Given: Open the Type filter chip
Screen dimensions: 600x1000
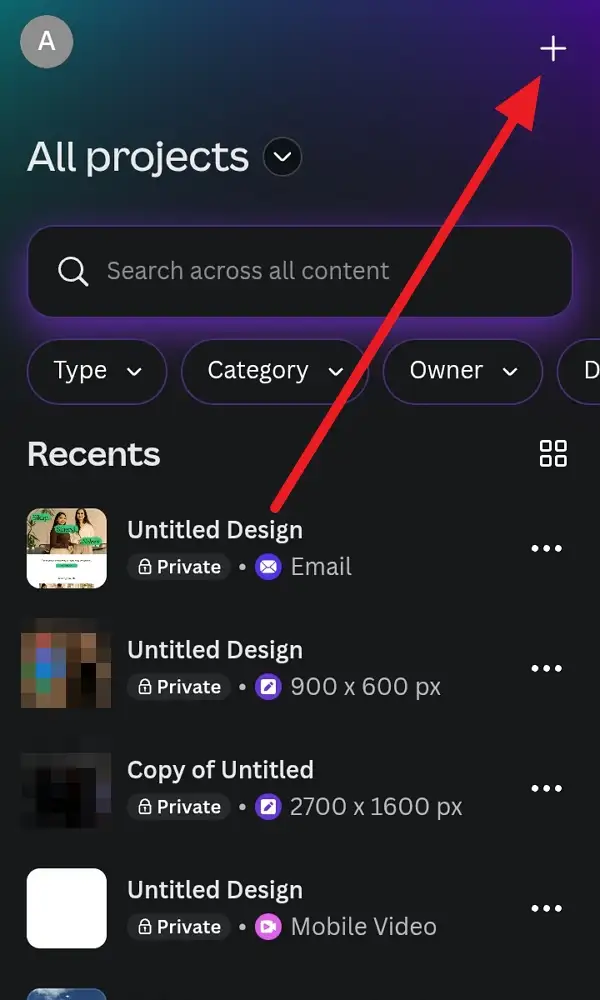Looking at the screenshot, I should (96, 371).
